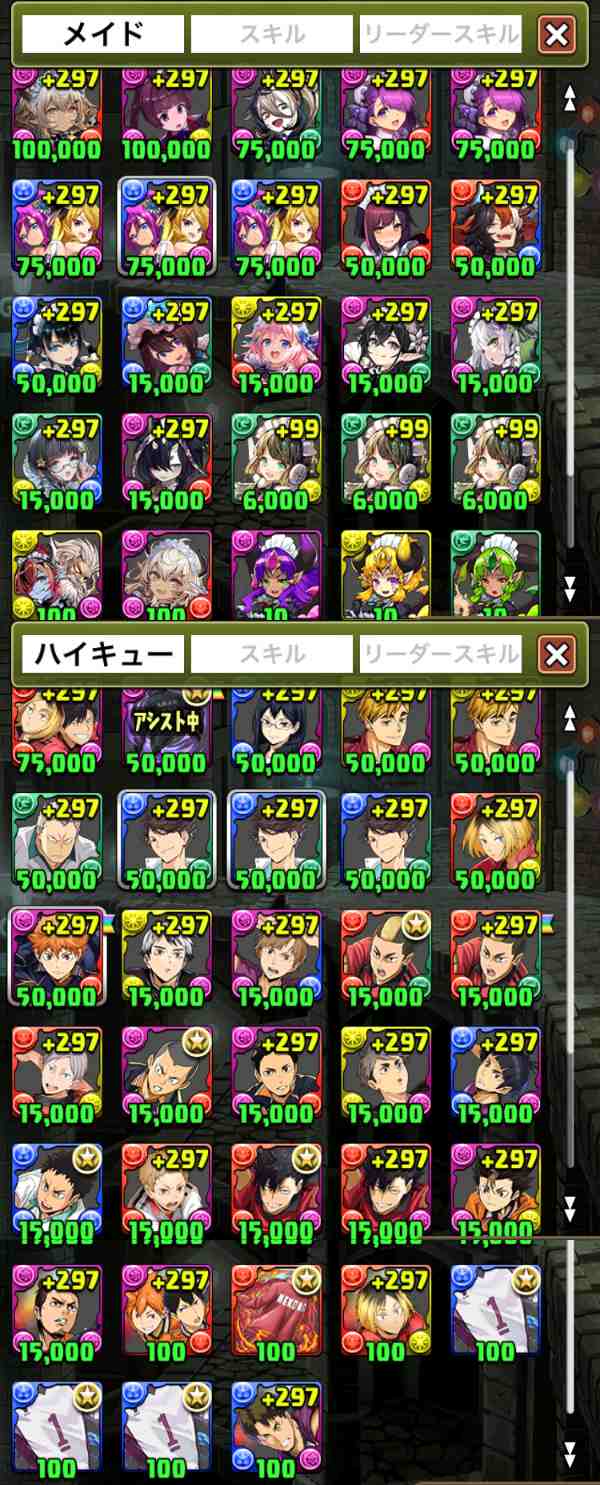The width and height of the screenshot is (600, 1485).
Task: Select the スキル tab in the メイド panel
Action: coord(272,35)
